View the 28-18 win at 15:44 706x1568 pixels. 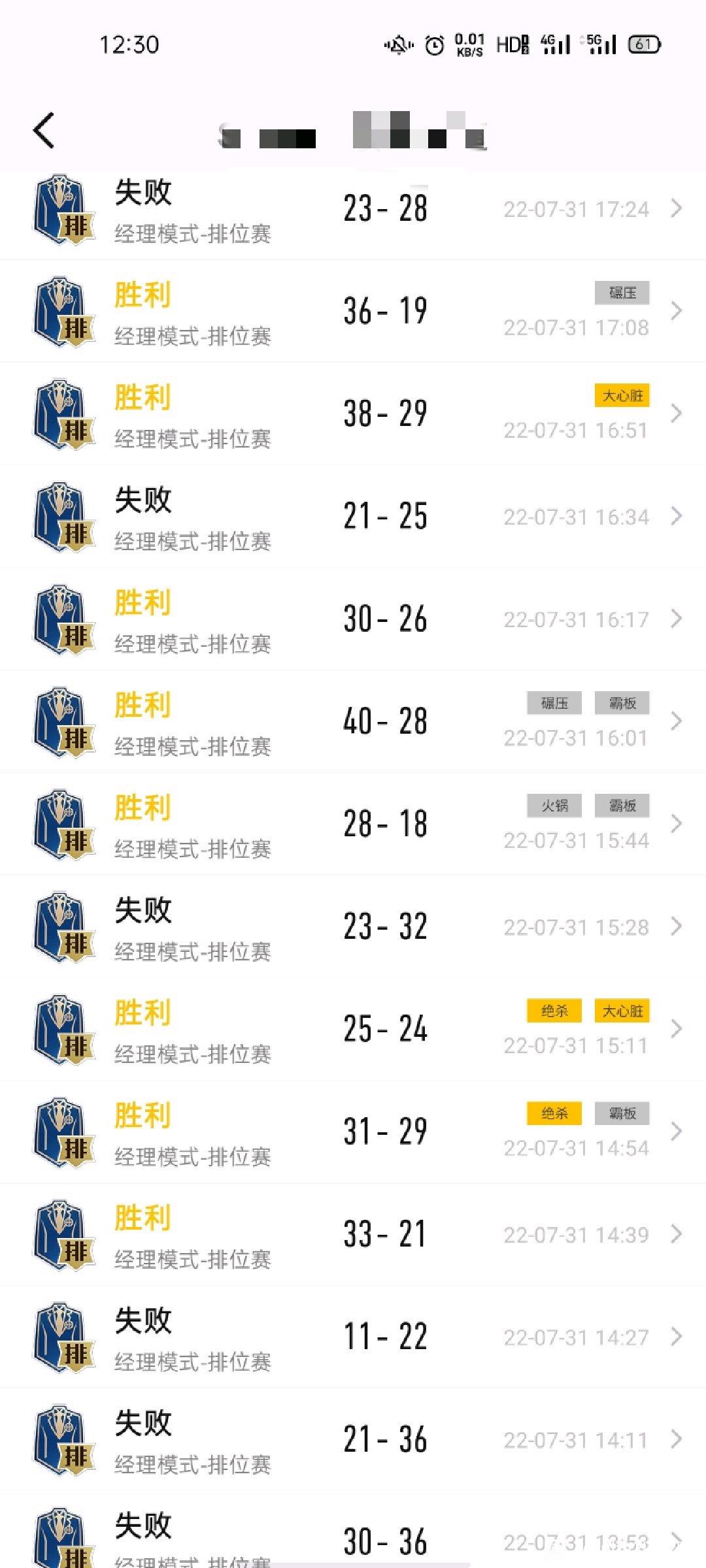pos(353,824)
